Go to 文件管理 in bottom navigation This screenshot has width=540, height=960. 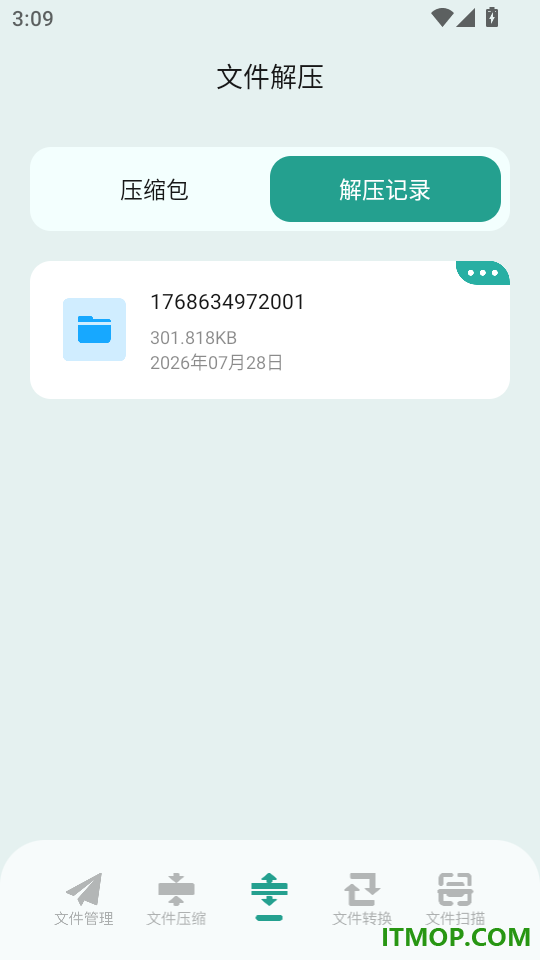tap(84, 899)
